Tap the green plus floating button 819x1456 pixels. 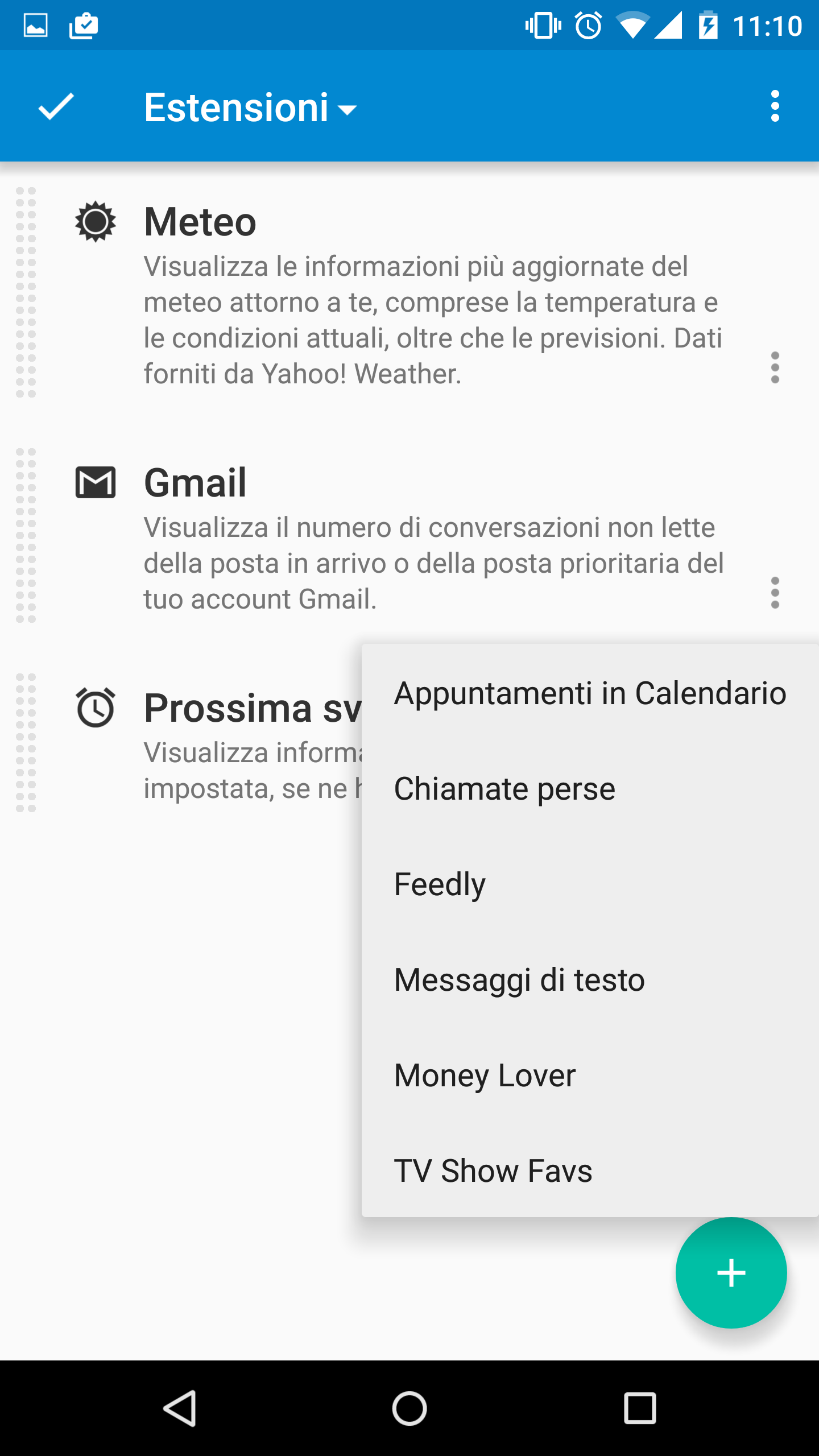731,1273
